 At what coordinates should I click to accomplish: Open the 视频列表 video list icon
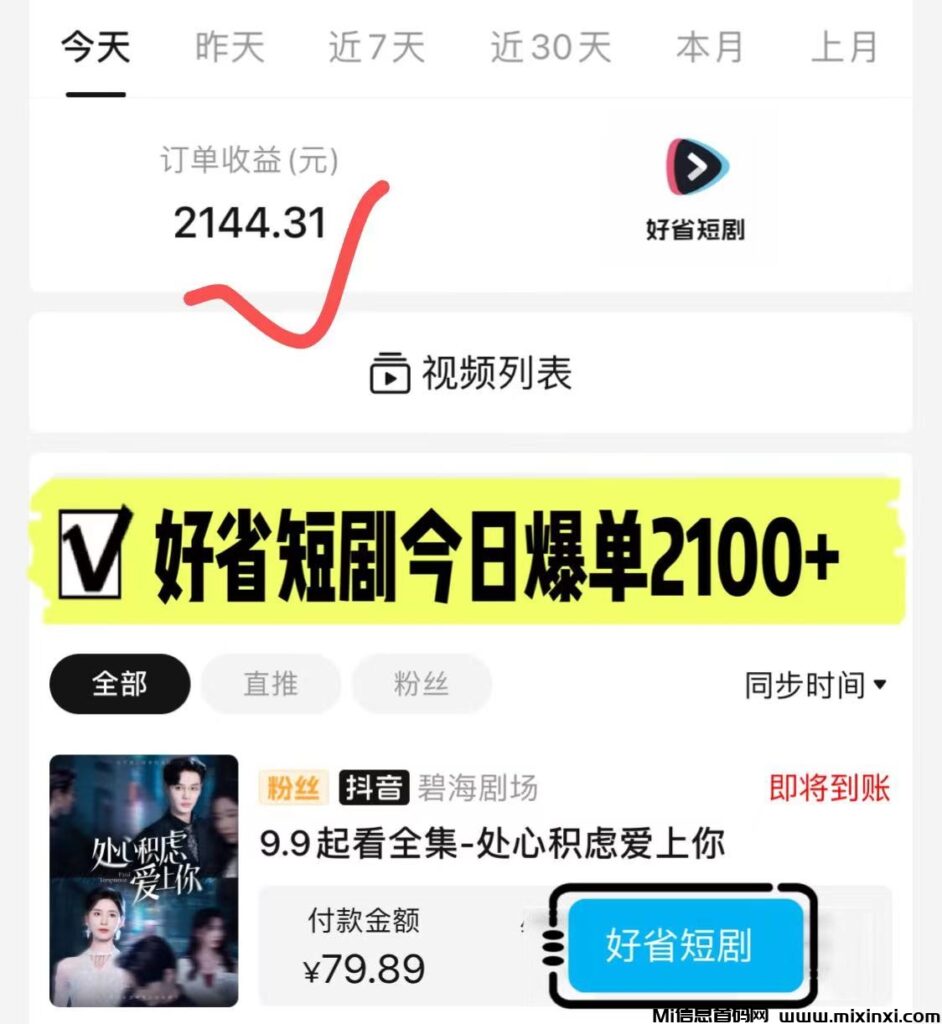pyautogui.click(x=389, y=371)
